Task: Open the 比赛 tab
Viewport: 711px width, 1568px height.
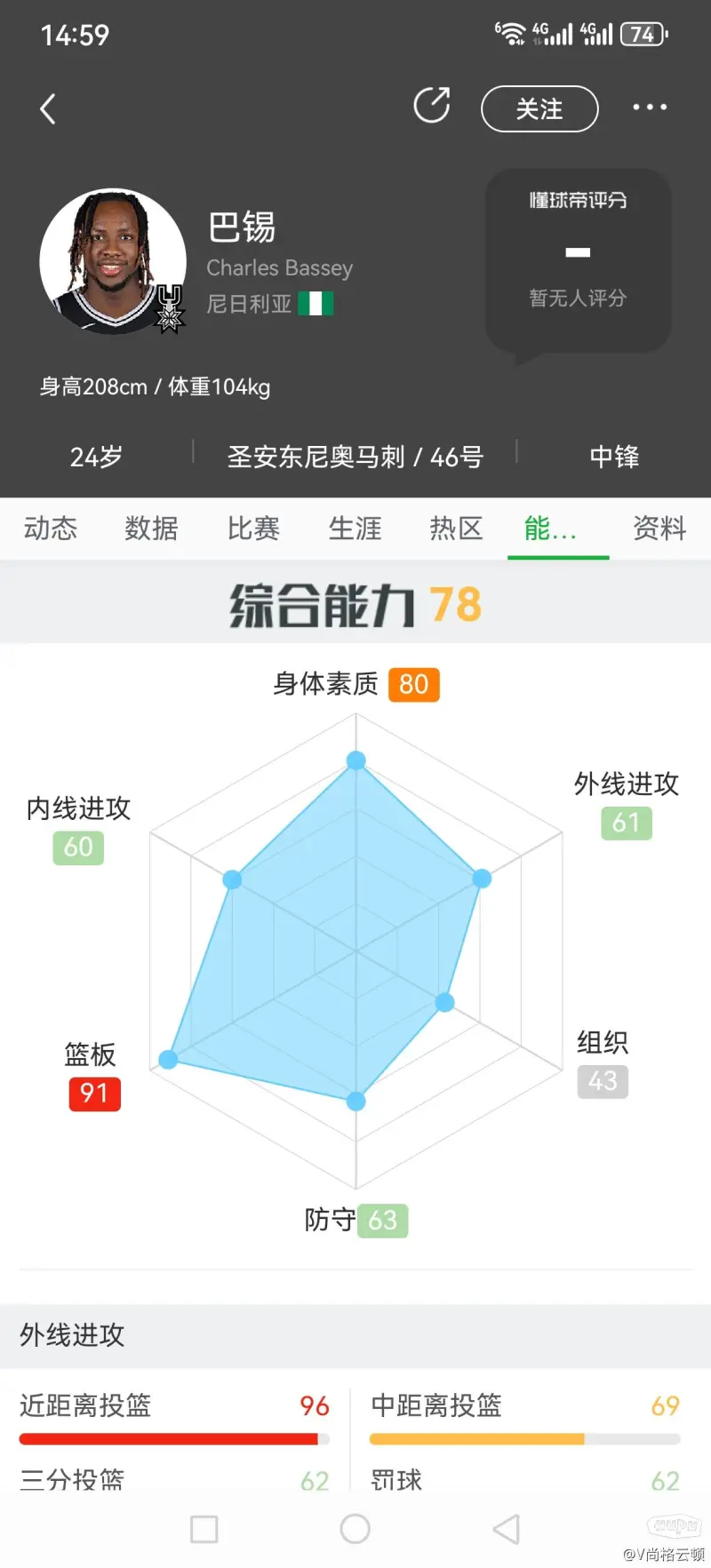Action: pos(253,529)
